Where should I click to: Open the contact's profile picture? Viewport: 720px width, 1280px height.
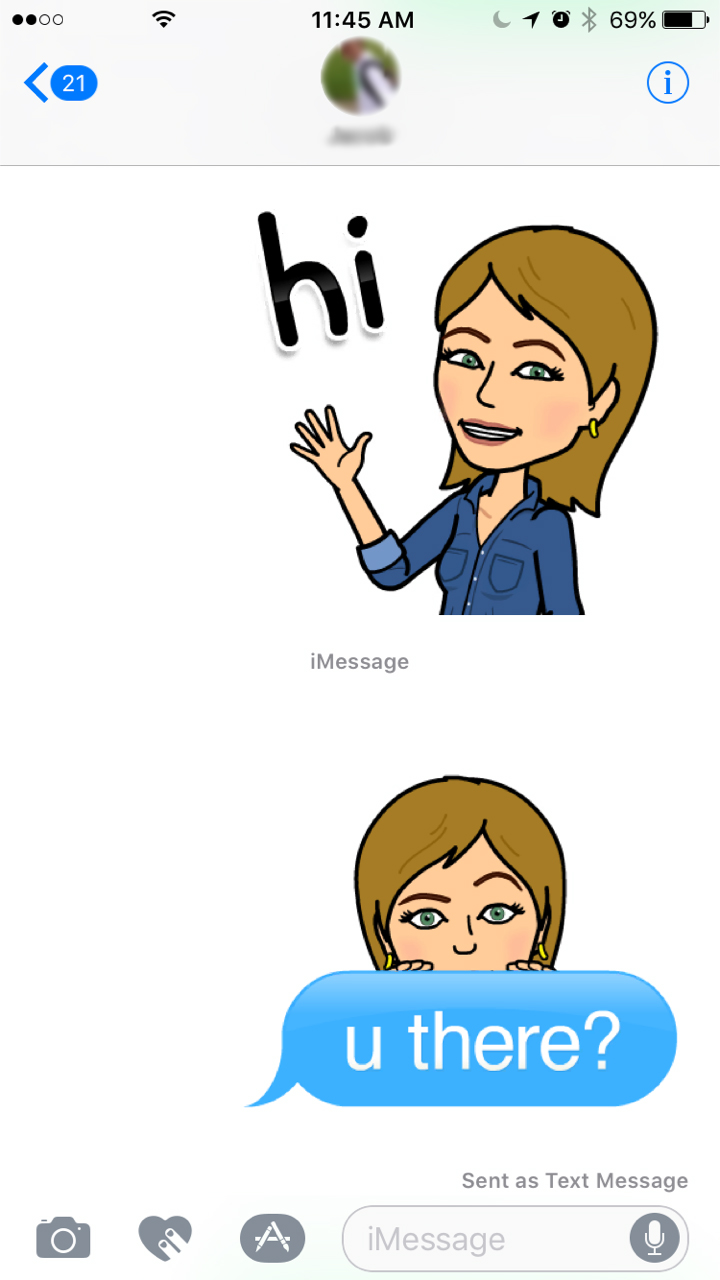360,79
